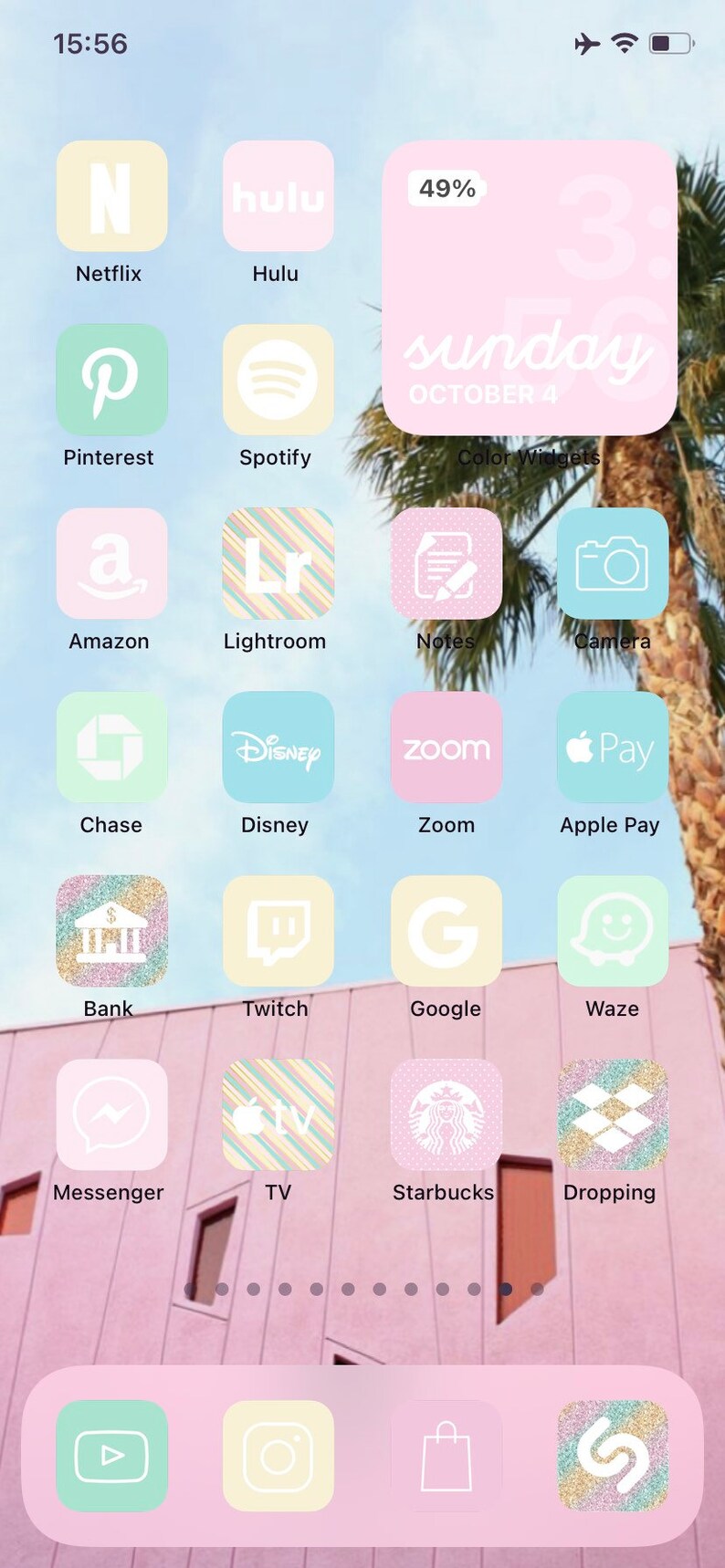Viewport: 725px width, 1568px height.
Task: Open the Amazon app
Action: 111,563
